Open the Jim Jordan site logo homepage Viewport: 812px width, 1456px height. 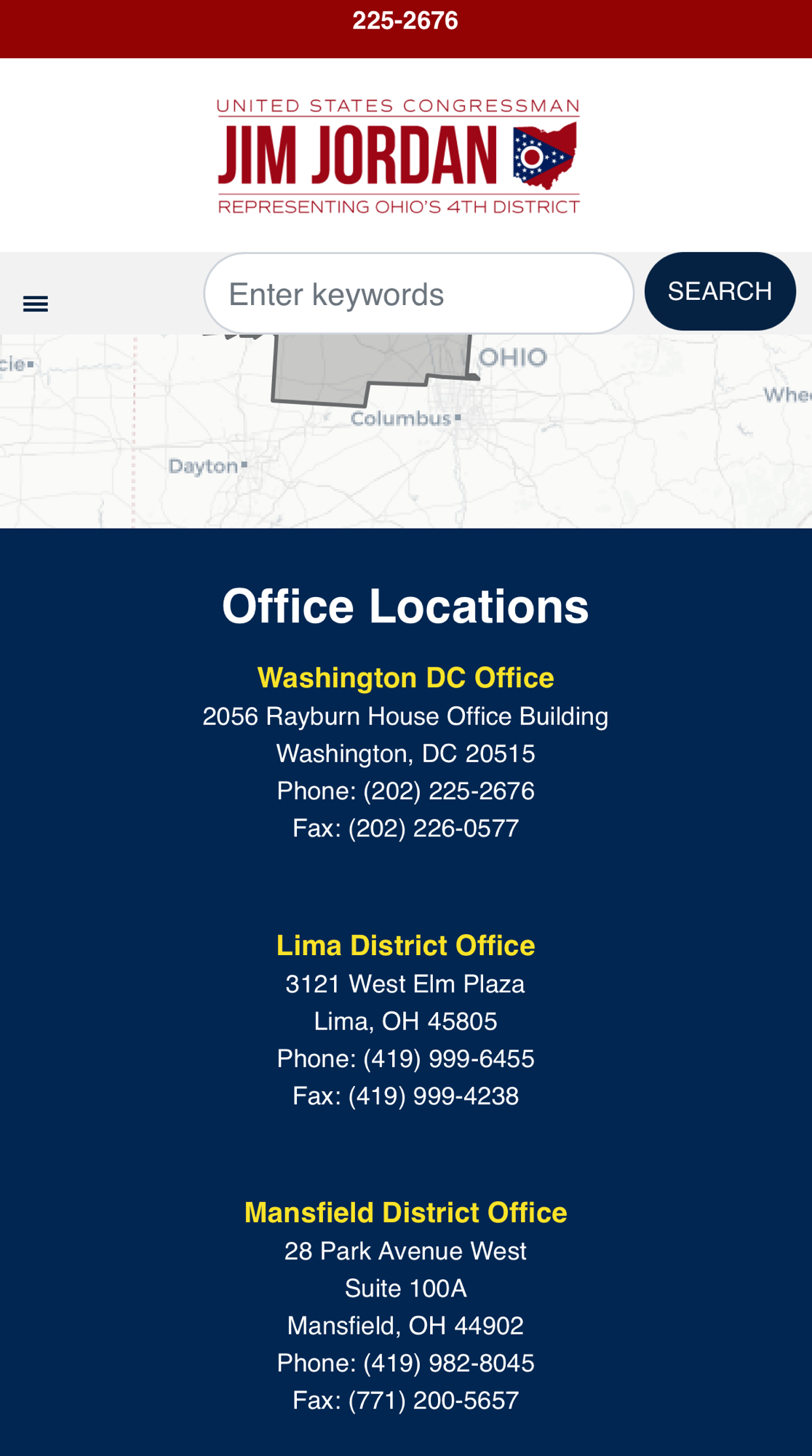399,156
